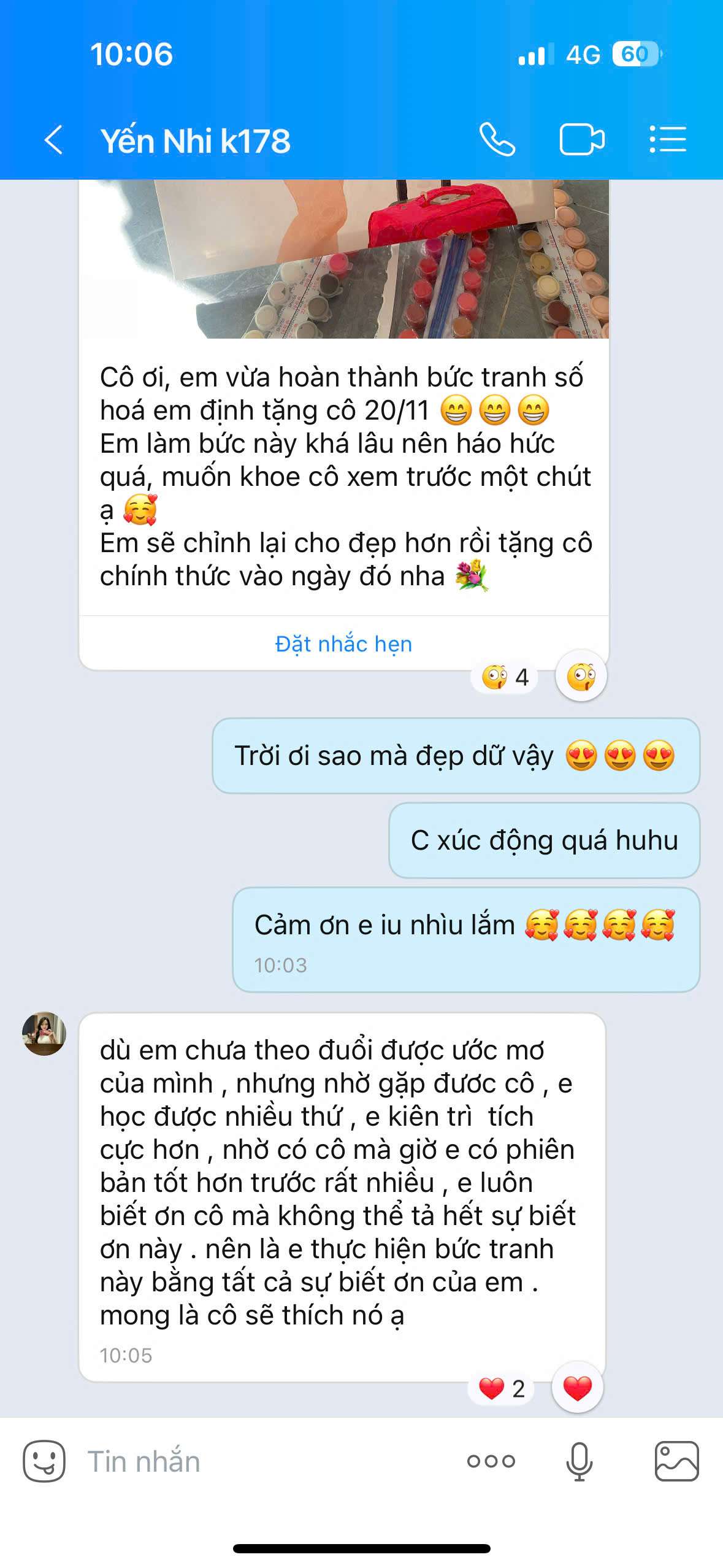React with the heart button on the 10:05 message

point(577,1388)
